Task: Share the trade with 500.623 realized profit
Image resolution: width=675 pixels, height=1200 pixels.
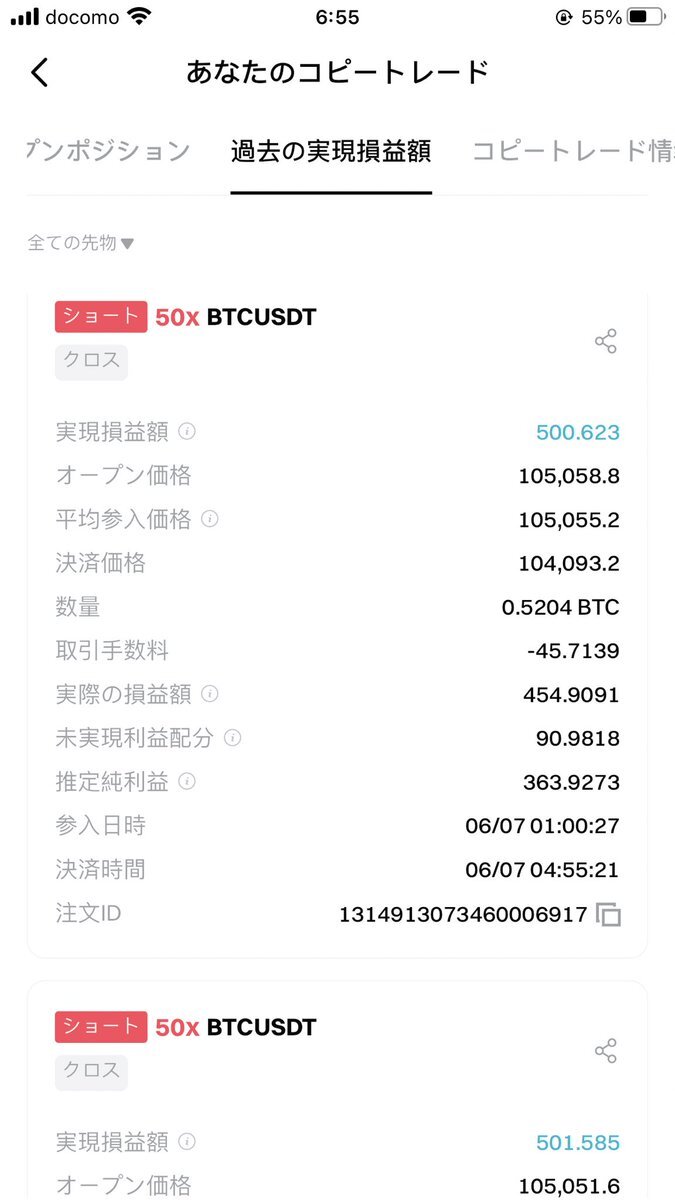Action: (606, 341)
